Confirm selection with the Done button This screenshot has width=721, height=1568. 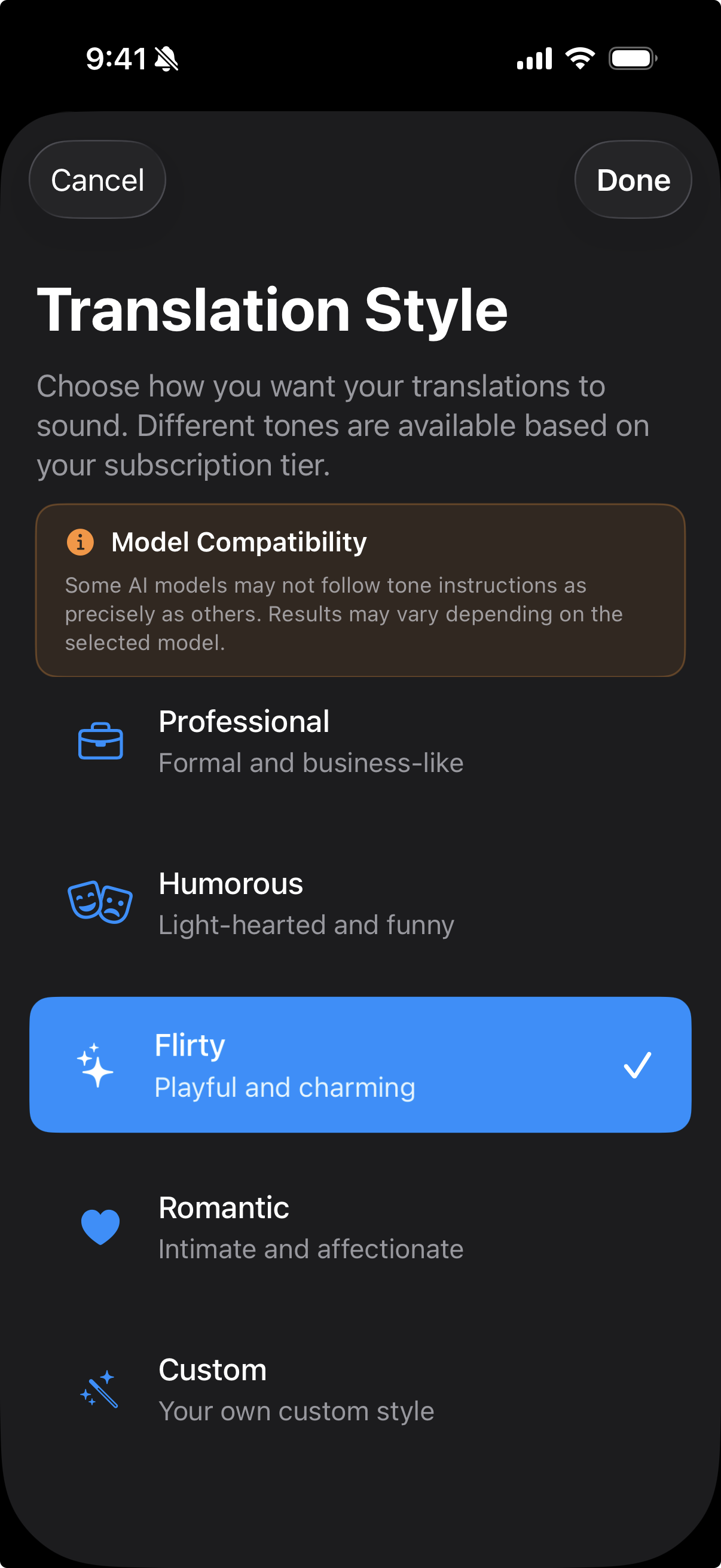pos(633,179)
